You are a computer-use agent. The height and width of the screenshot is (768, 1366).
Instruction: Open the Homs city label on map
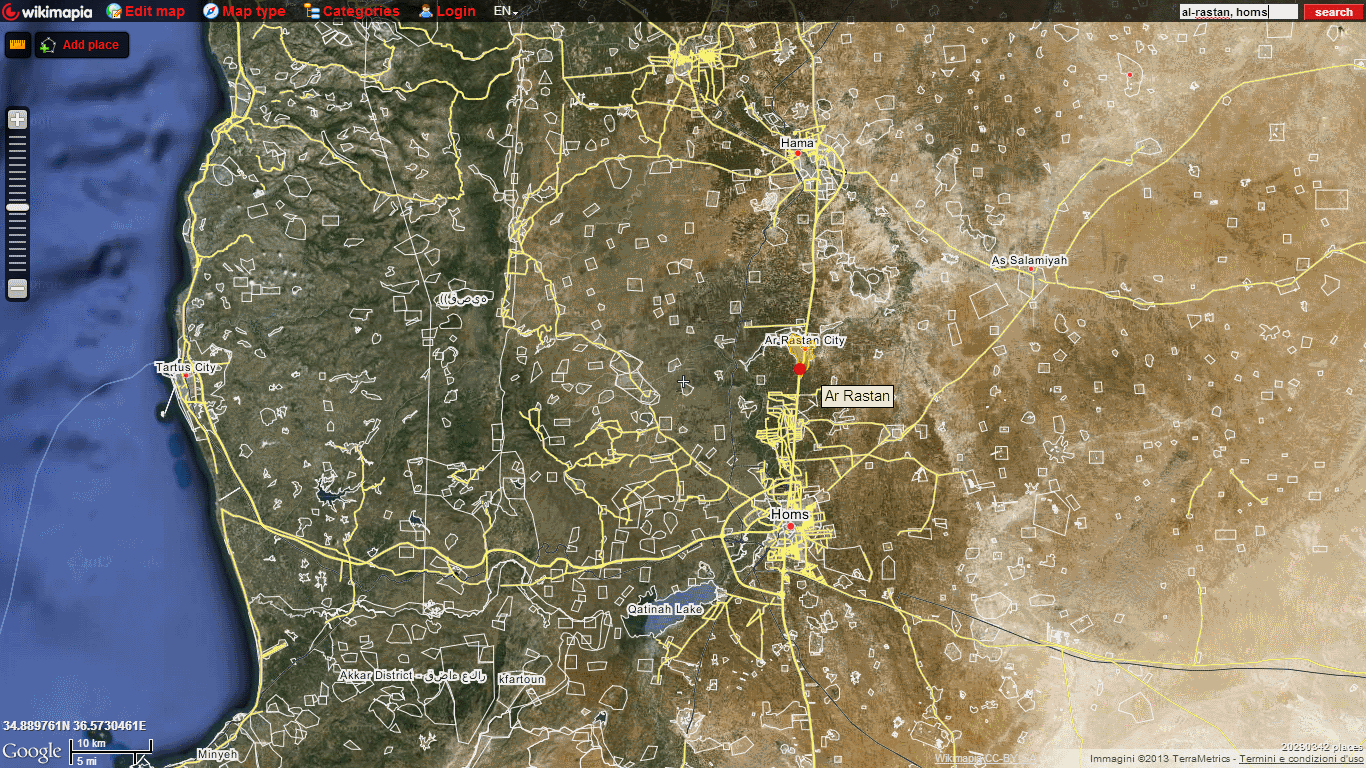click(x=789, y=514)
